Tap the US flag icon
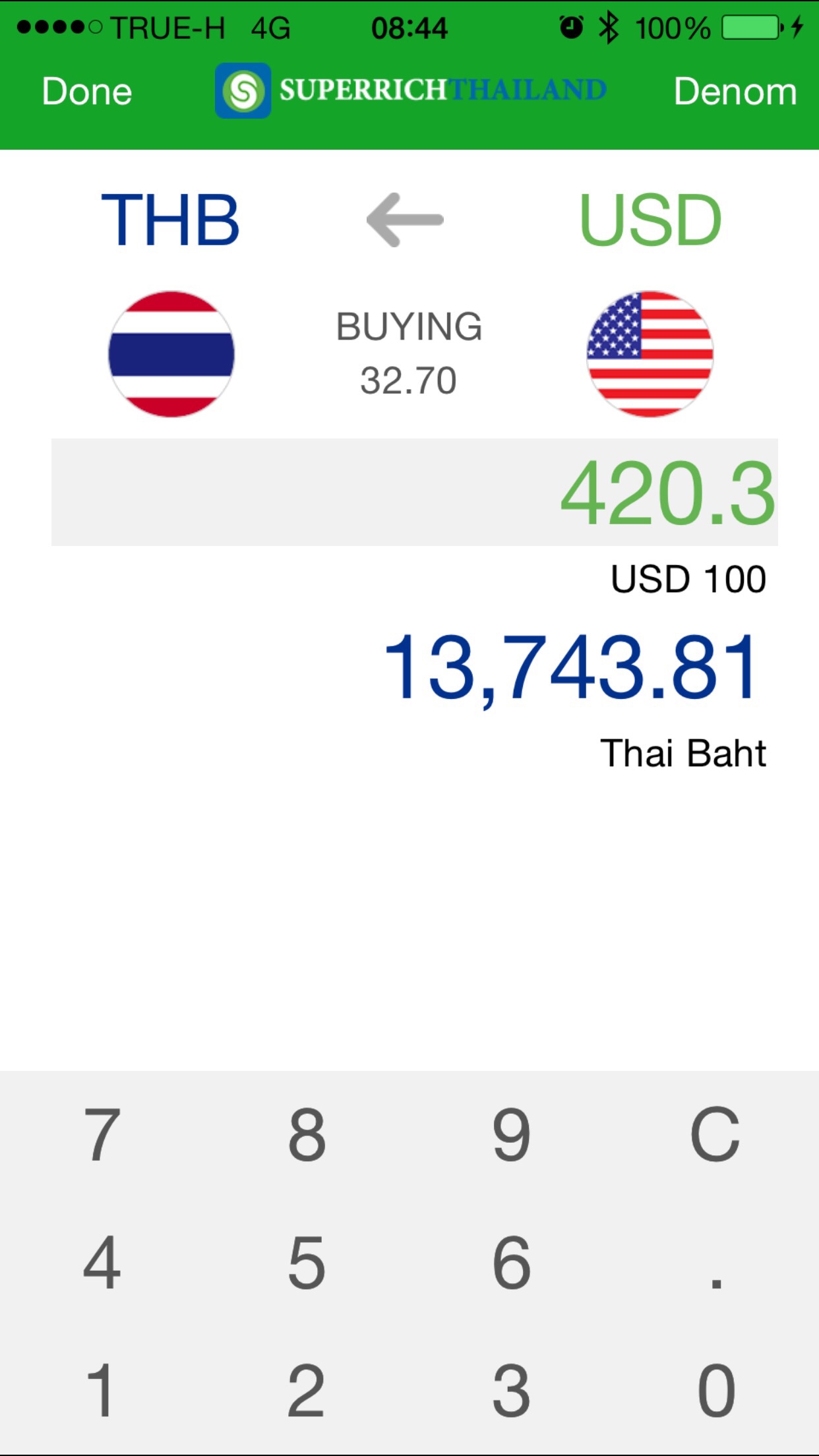The width and height of the screenshot is (819, 1456). click(650, 354)
